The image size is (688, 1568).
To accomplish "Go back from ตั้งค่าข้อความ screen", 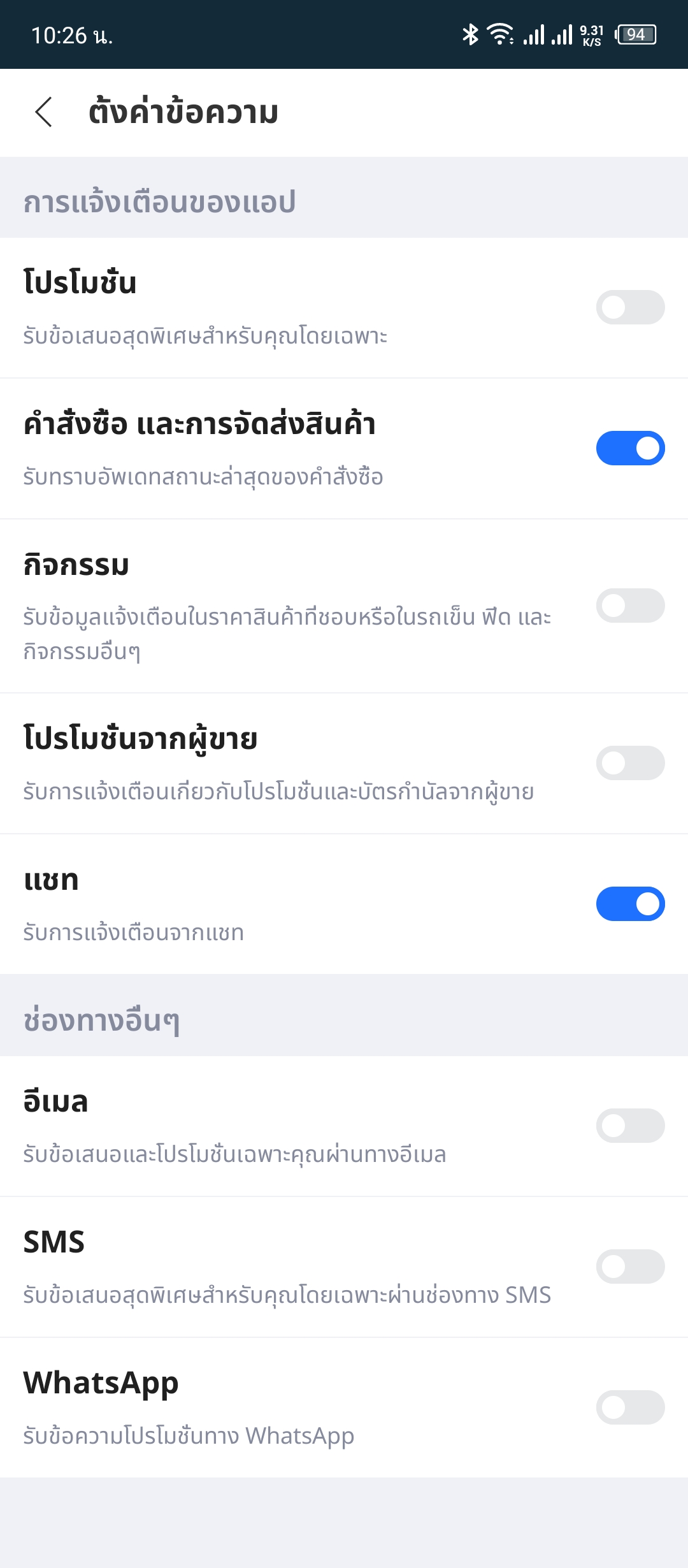I will tap(43, 113).
